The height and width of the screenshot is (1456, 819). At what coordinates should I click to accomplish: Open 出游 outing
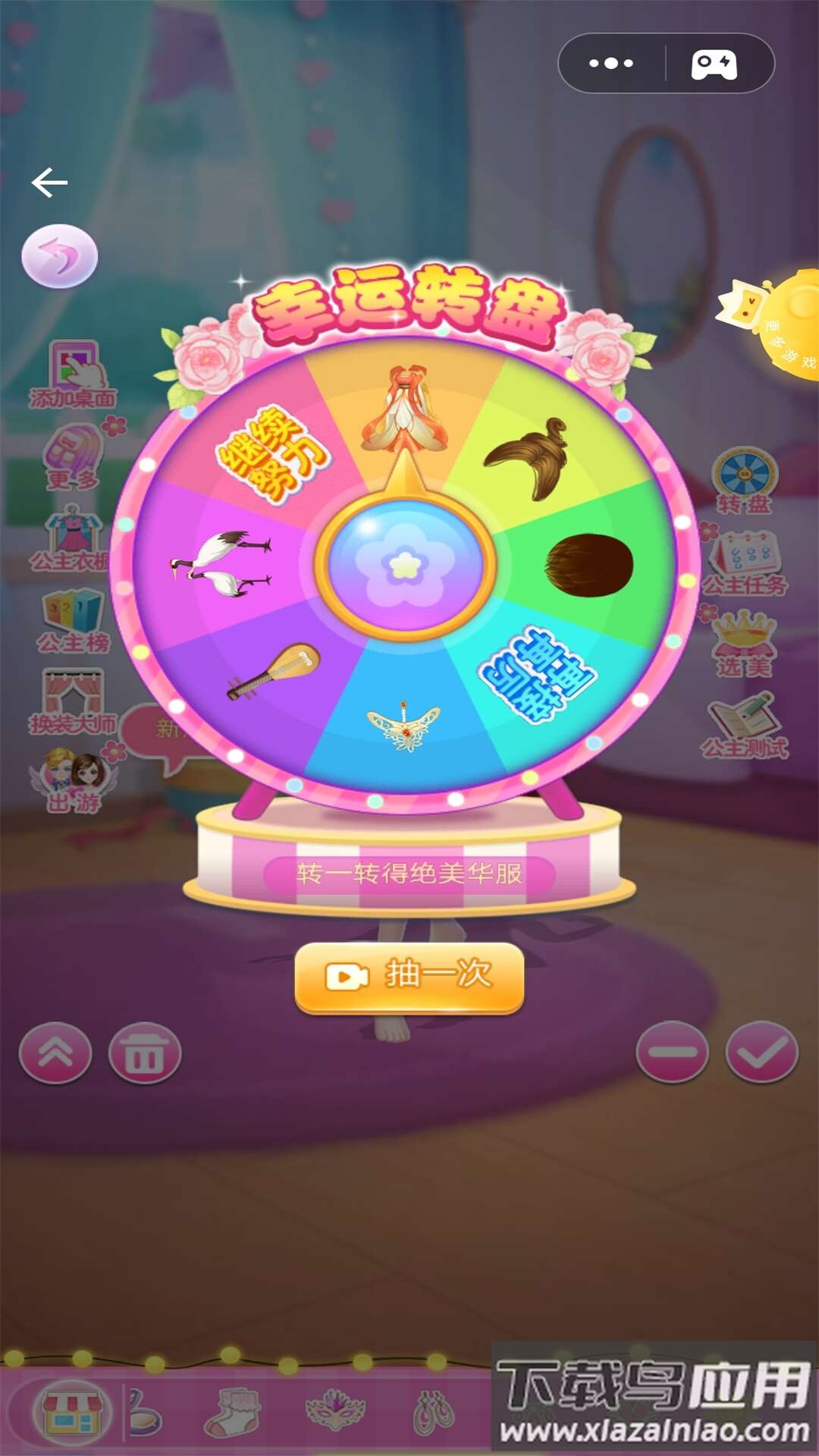tap(73, 781)
